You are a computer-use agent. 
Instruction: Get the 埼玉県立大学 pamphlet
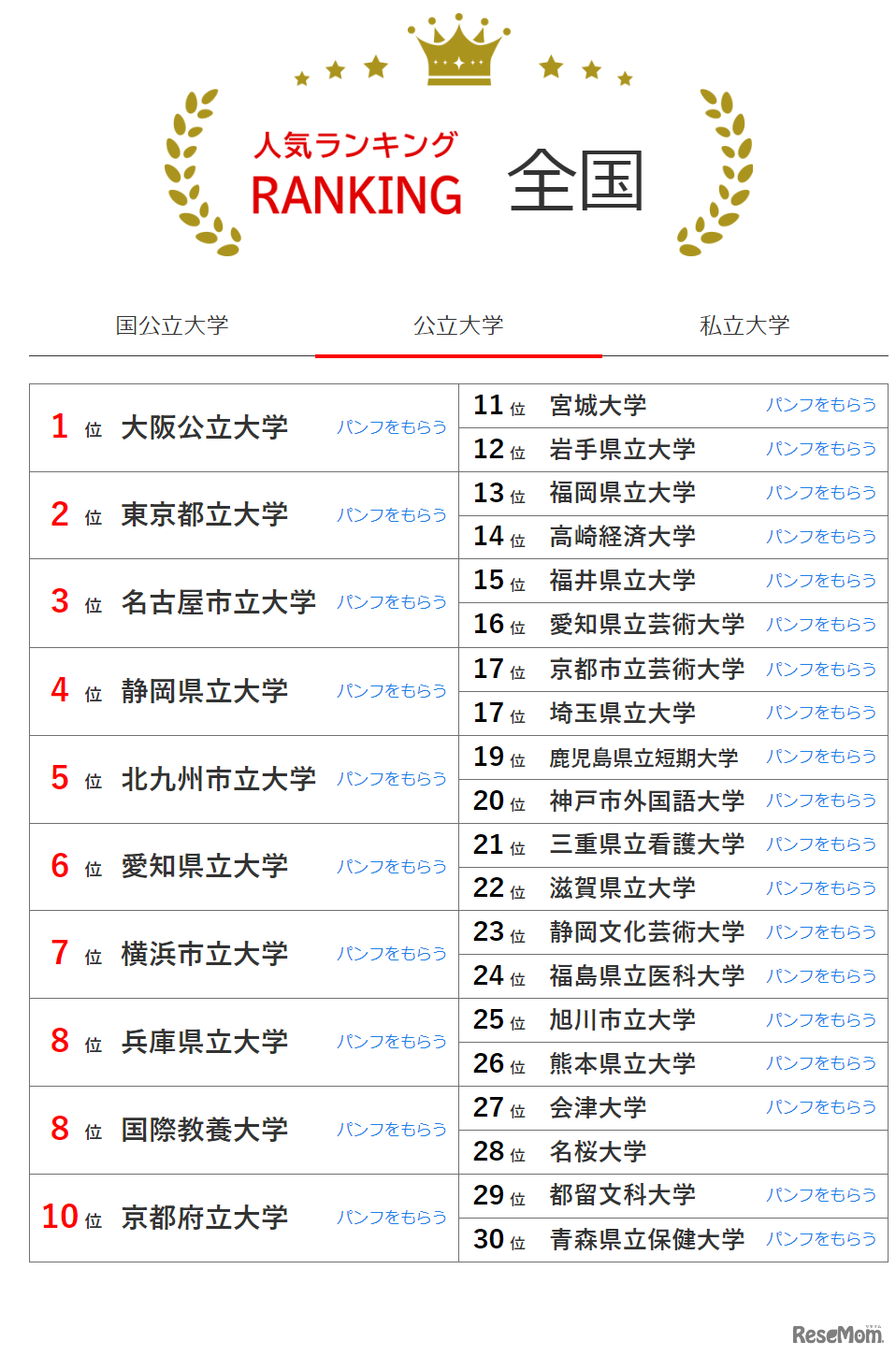coord(820,713)
